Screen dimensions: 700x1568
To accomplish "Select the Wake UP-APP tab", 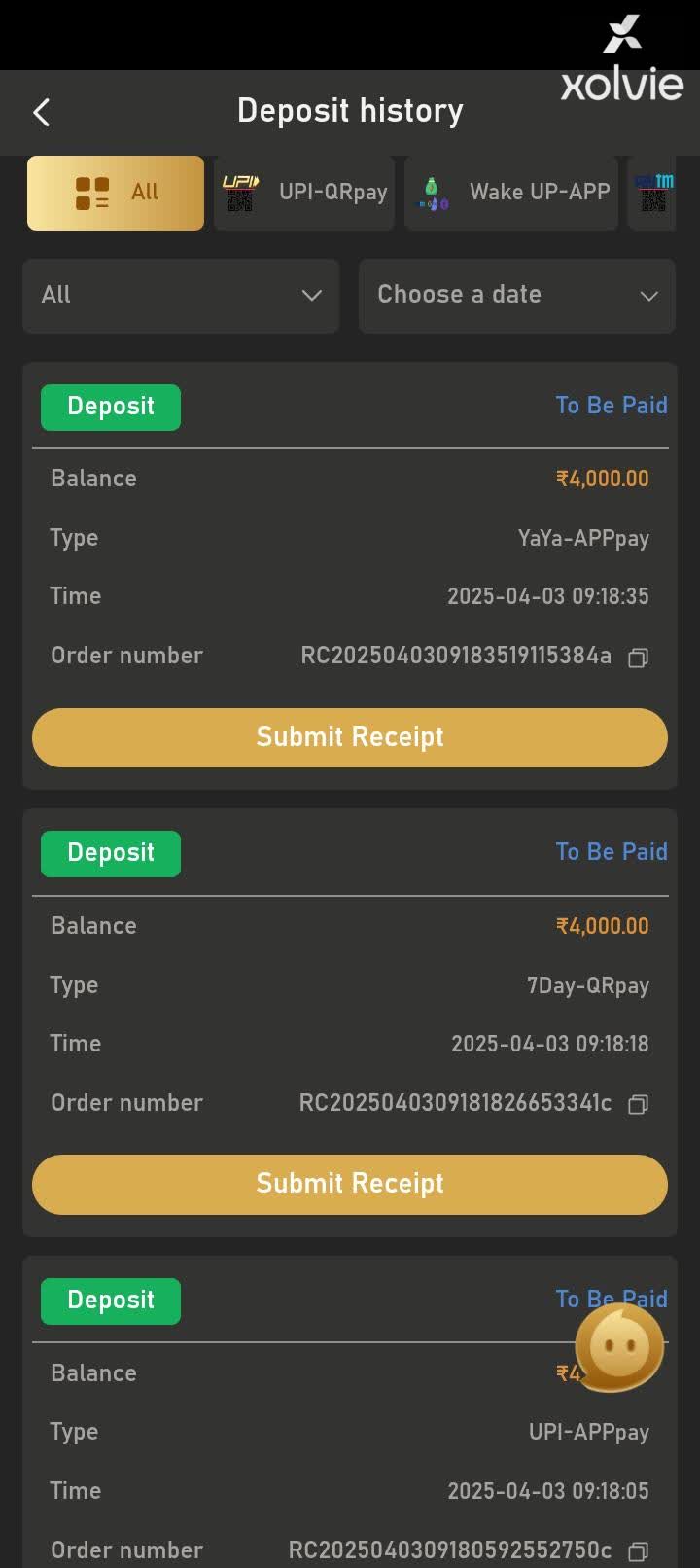I will pos(511,192).
